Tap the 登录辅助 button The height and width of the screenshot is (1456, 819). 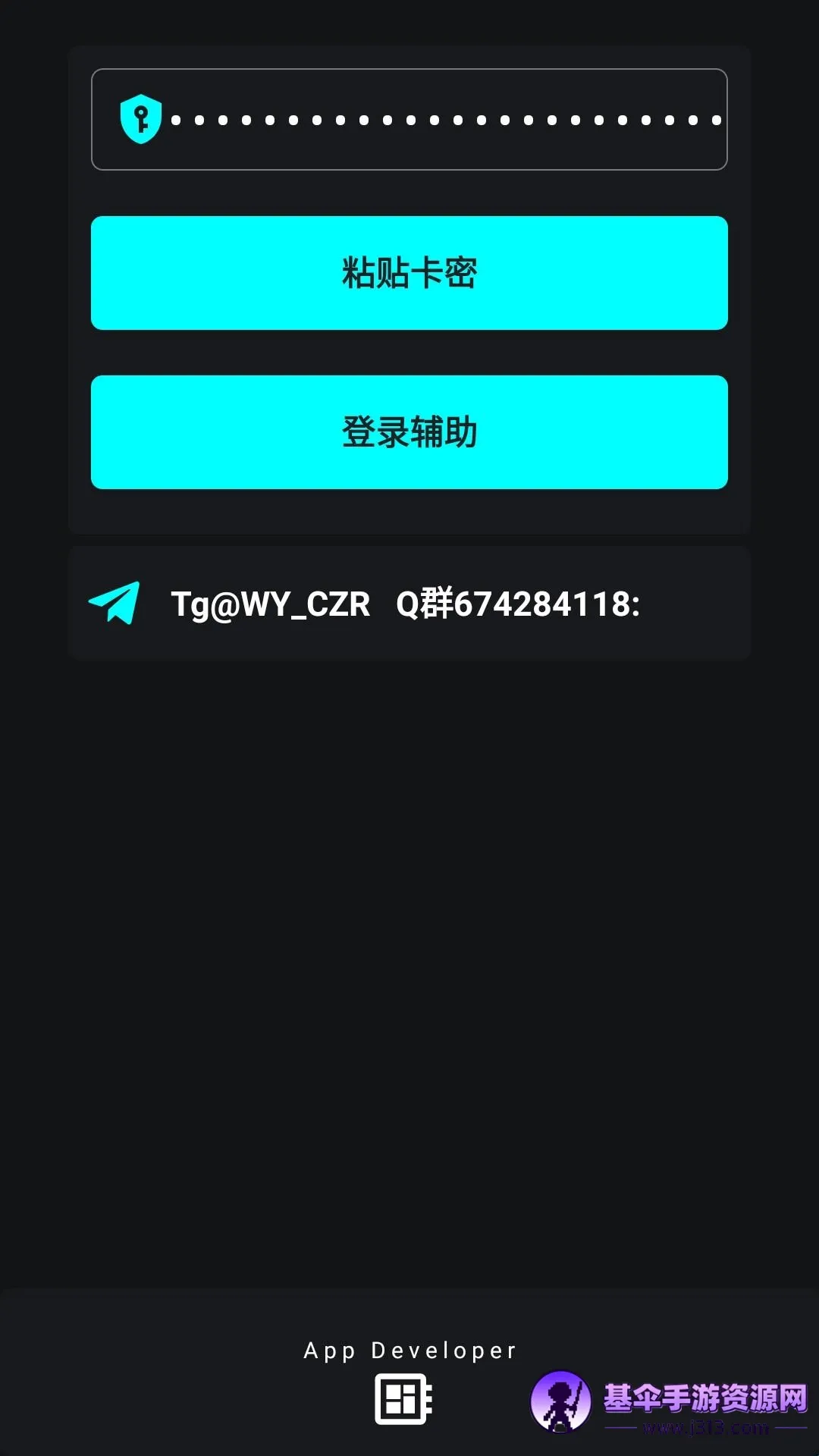[409, 432]
